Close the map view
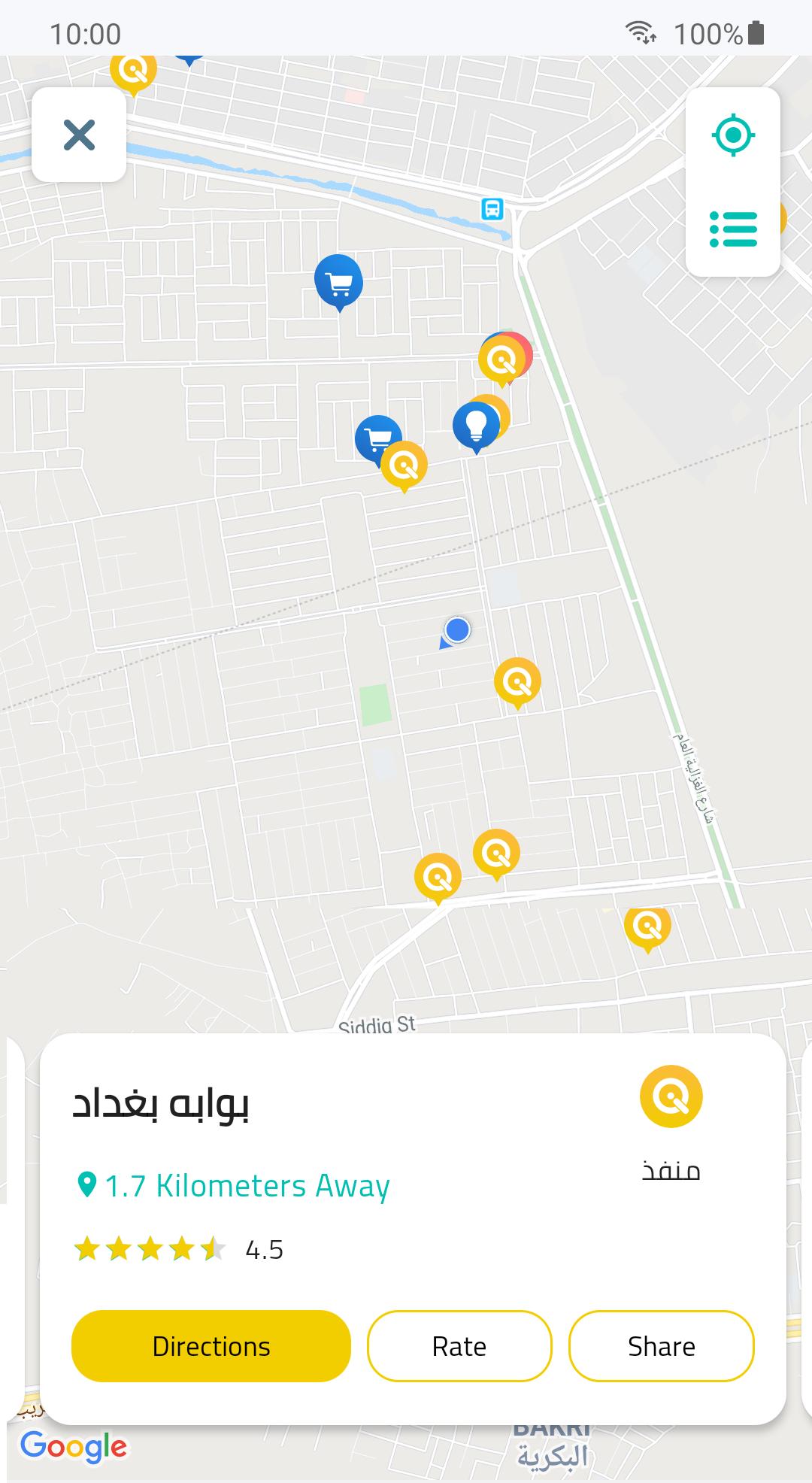This screenshot has height=1483, width=812. click(x=79, y=135)
